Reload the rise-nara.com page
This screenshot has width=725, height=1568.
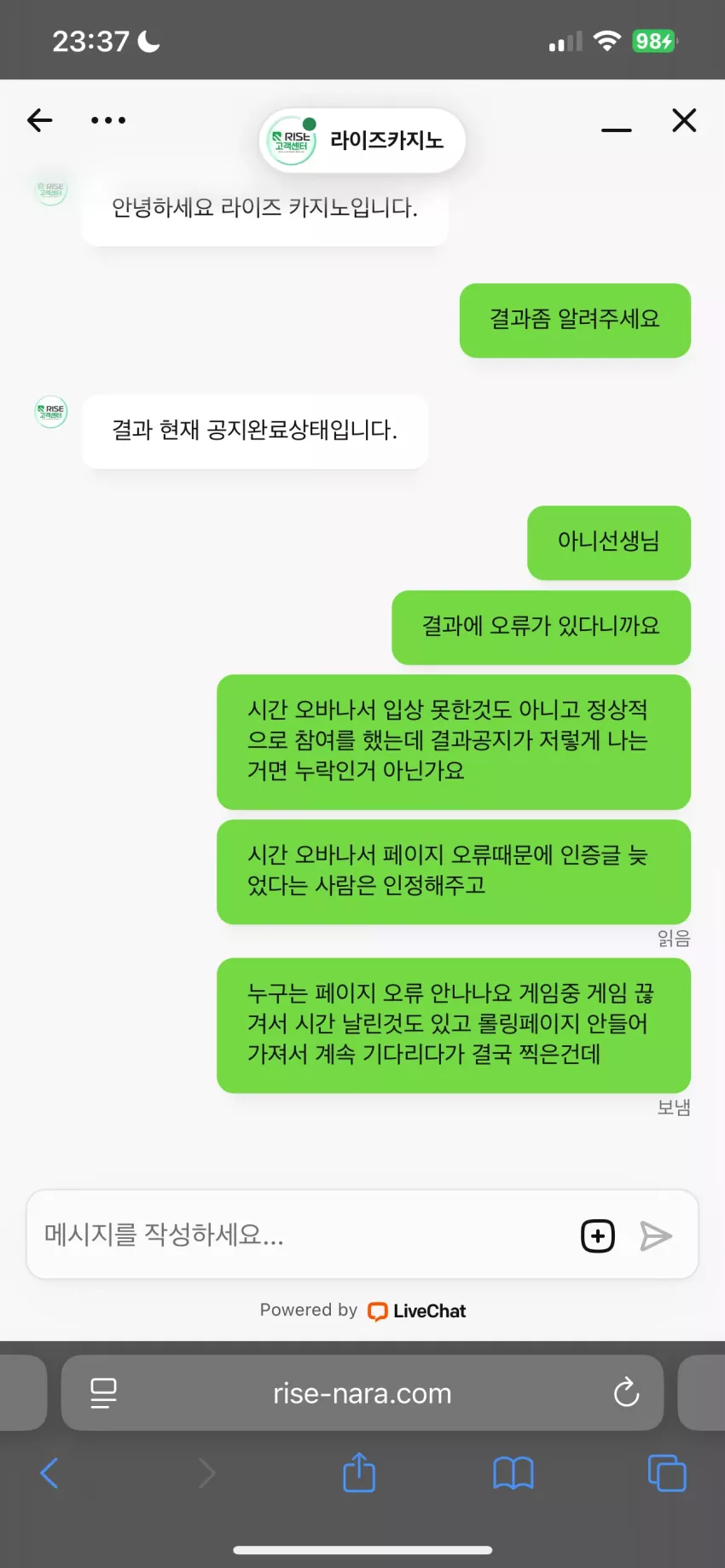click(x=626, y=1392)
